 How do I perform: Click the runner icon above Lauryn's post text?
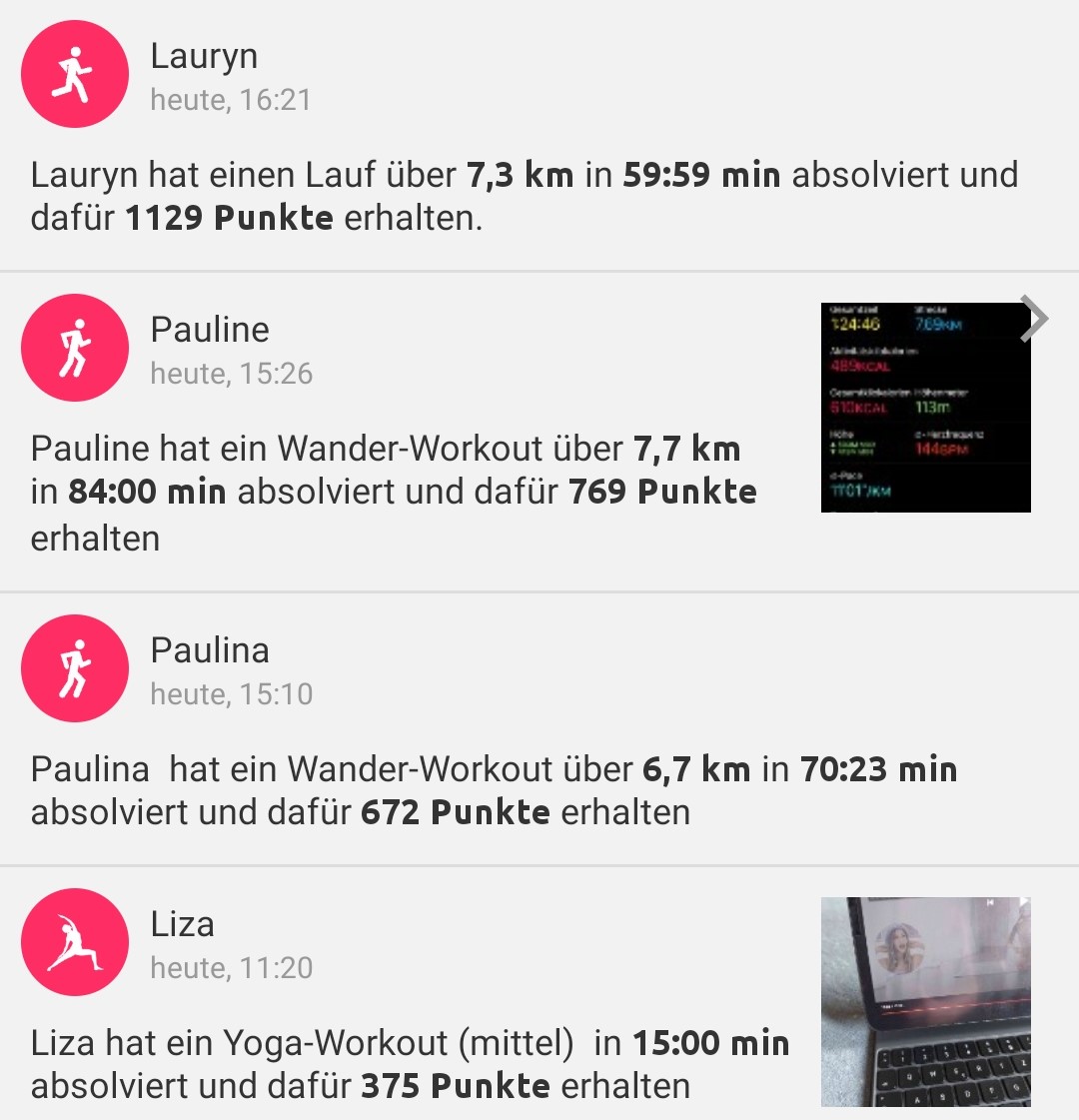point(75,74)
